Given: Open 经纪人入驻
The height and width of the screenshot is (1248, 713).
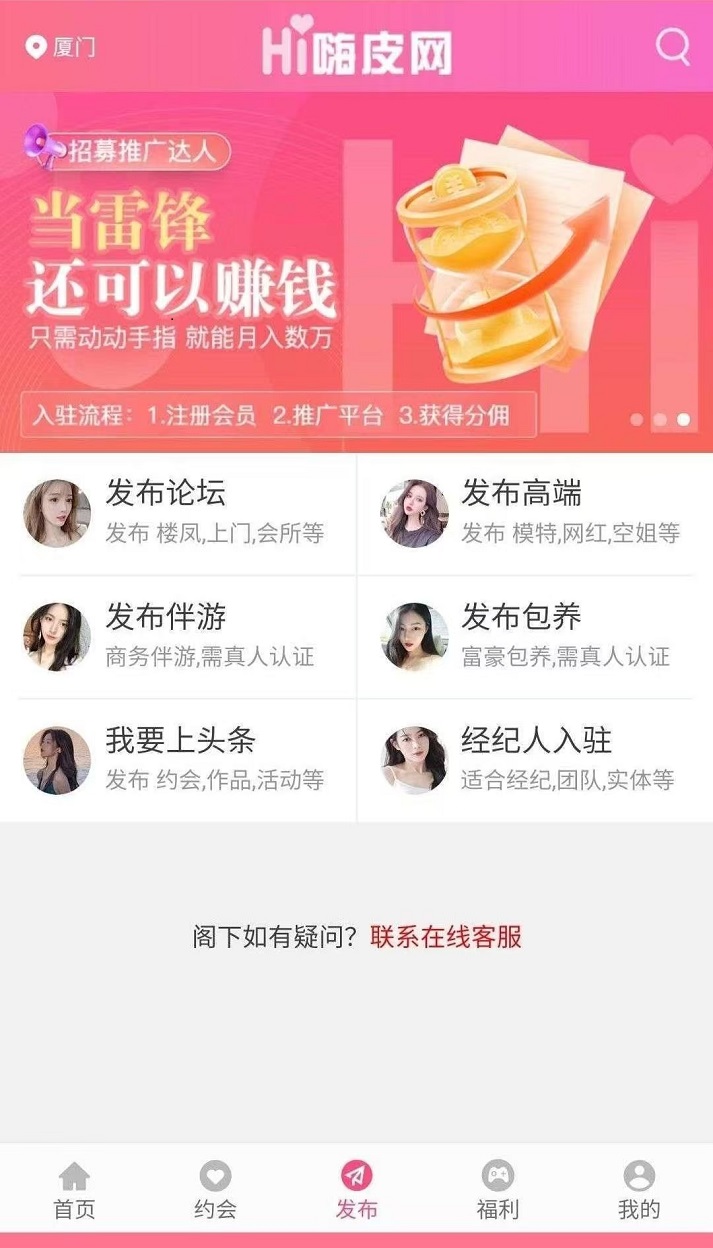Looking at the screenshot, I should tap(534, 760).
